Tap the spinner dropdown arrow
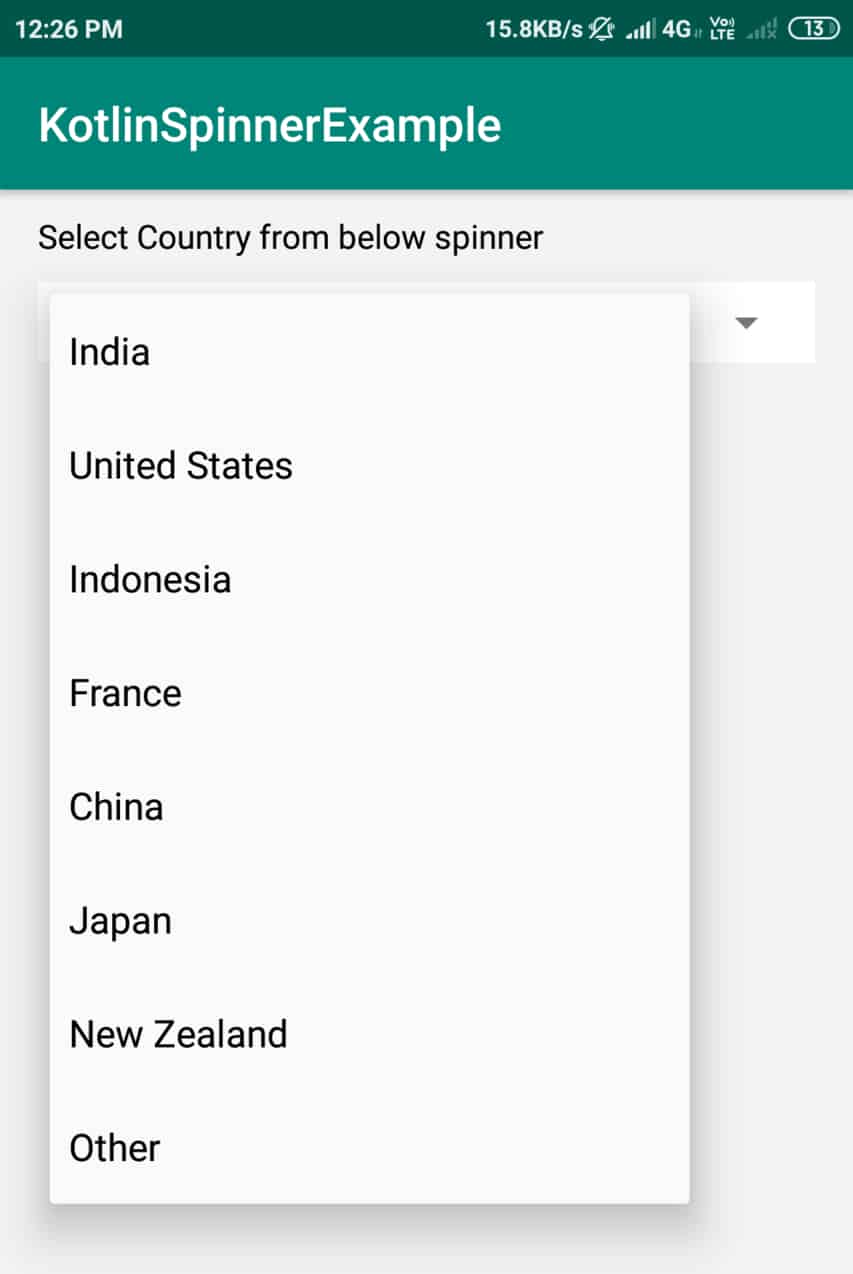This screenshot has height=1274, width=853. coord(746,323)
